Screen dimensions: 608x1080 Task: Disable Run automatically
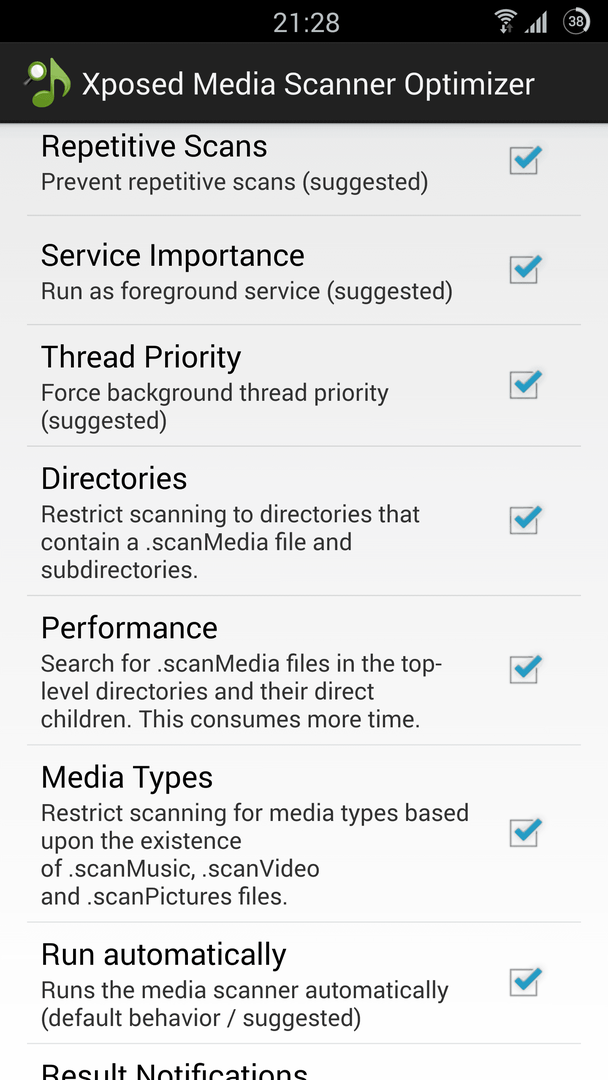(525, 981)
